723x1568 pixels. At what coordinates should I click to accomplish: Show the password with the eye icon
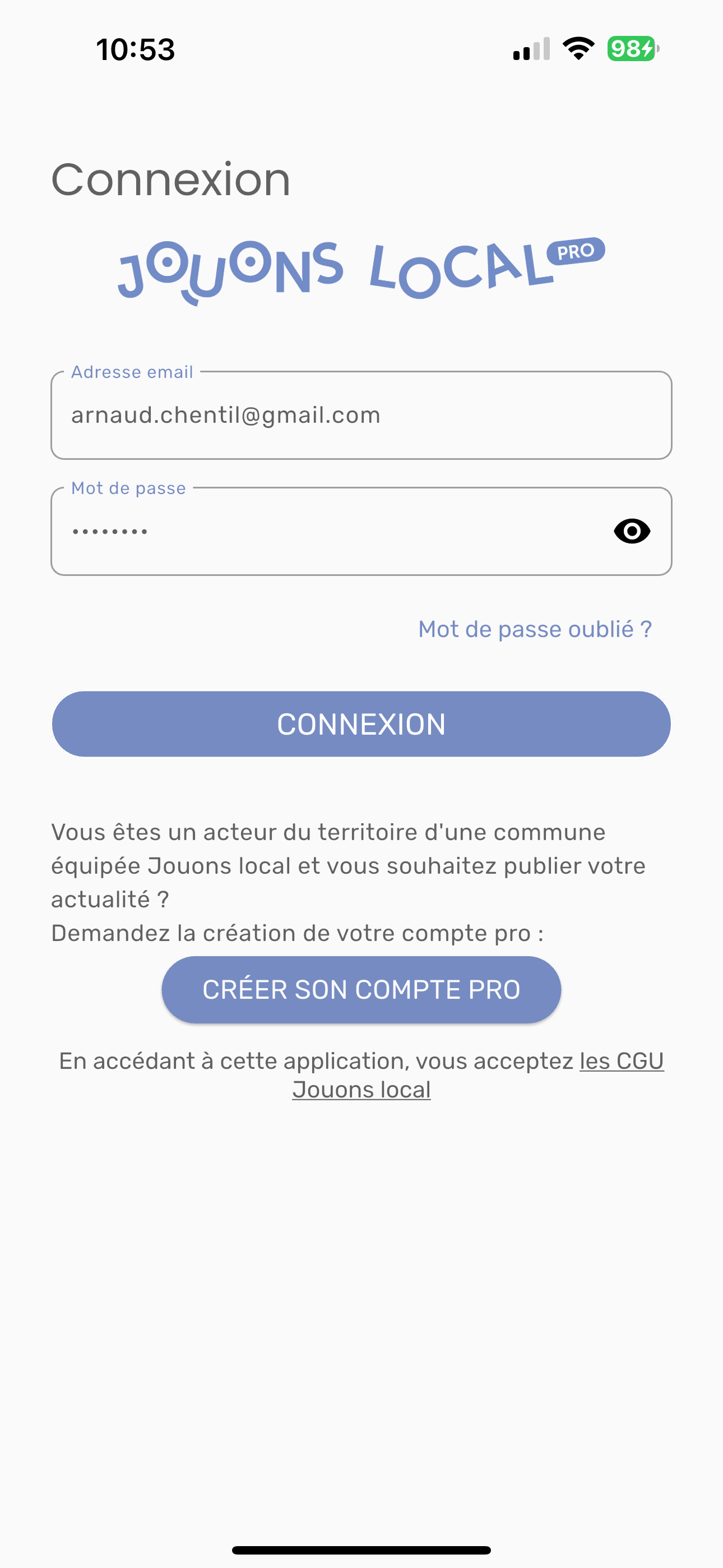click(x=632, y=532)
